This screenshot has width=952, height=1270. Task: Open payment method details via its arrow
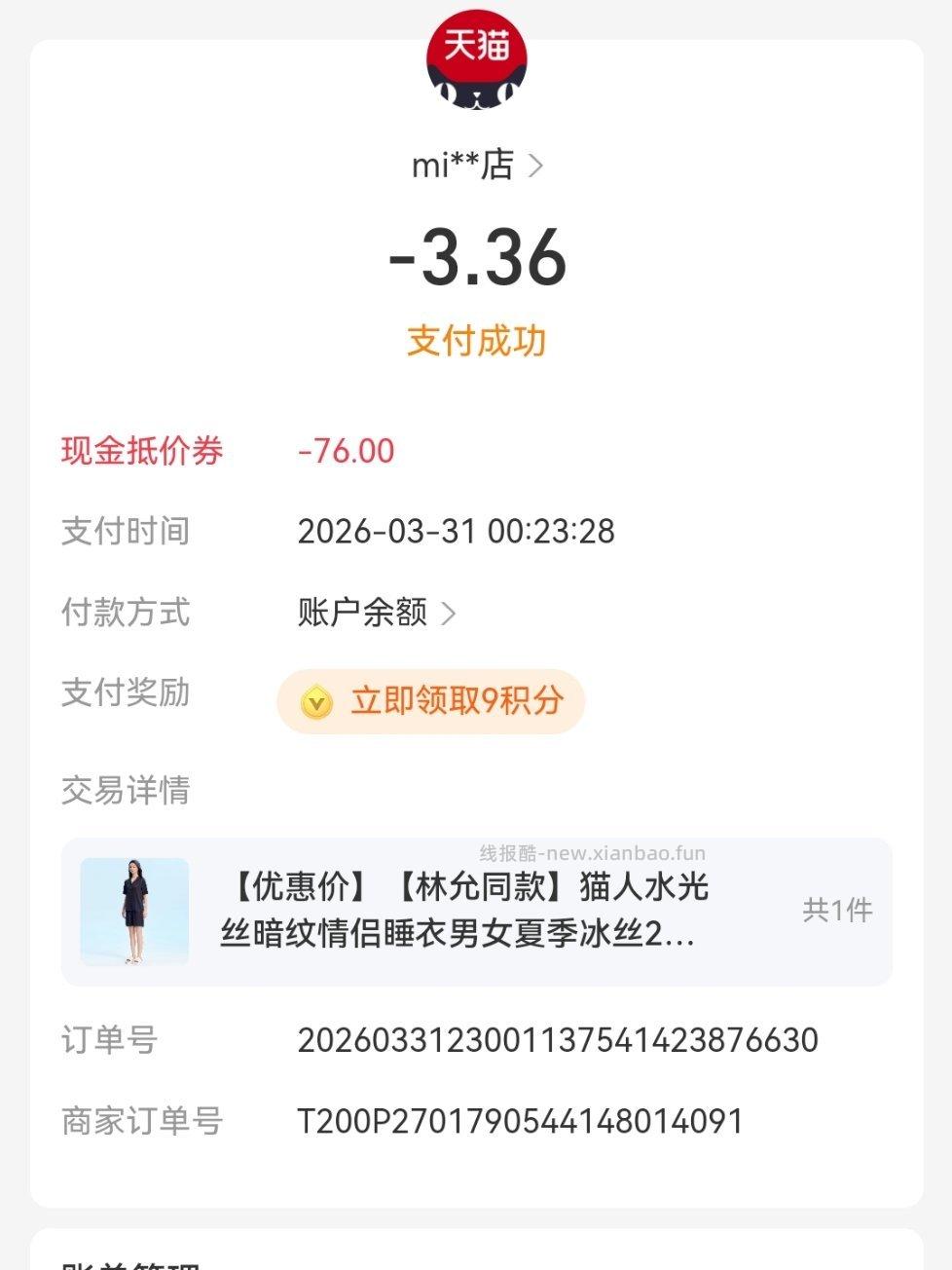pos(450,613)
